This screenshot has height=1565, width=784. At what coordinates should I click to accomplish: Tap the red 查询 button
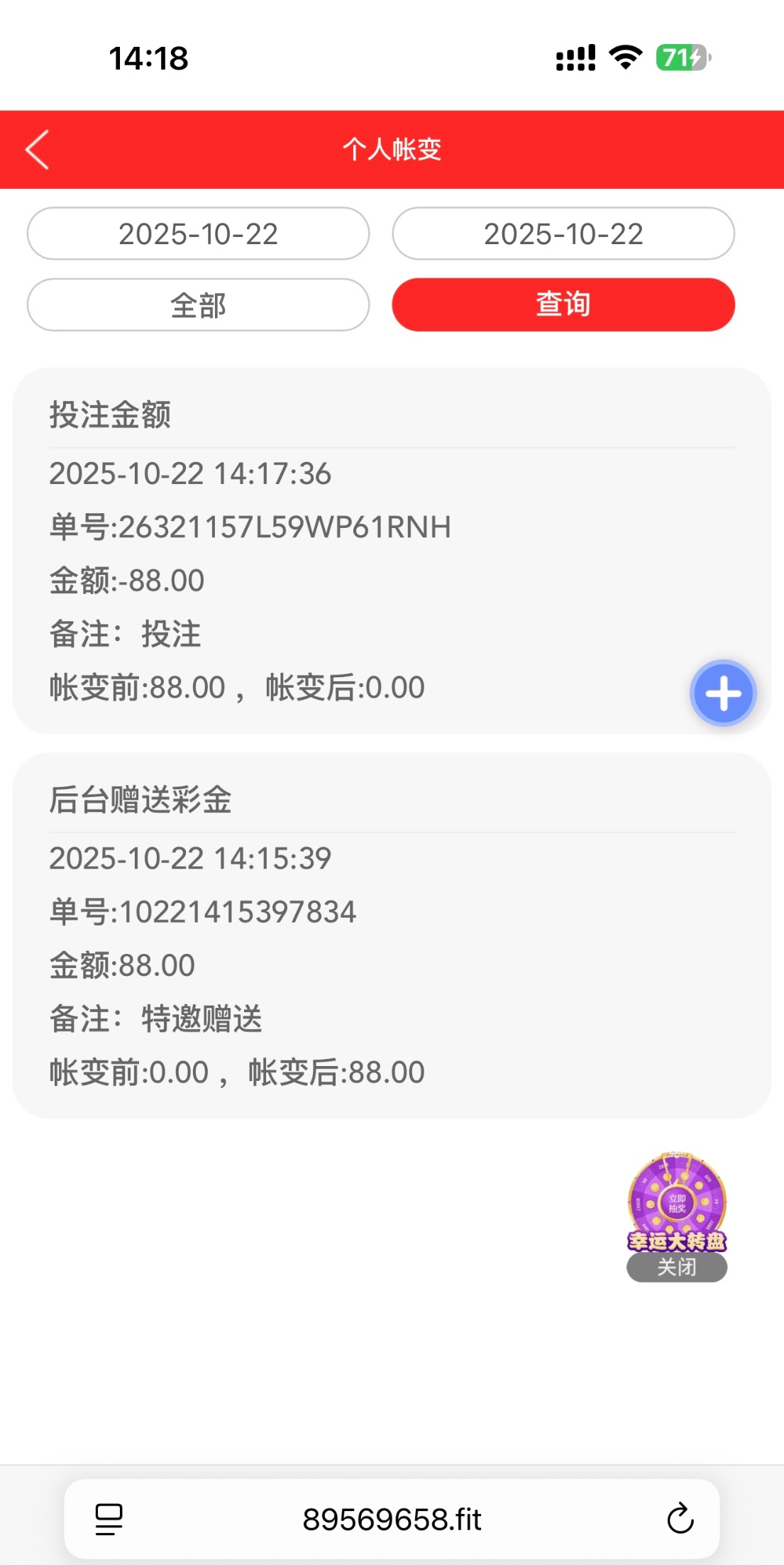(x=563, y=304)
